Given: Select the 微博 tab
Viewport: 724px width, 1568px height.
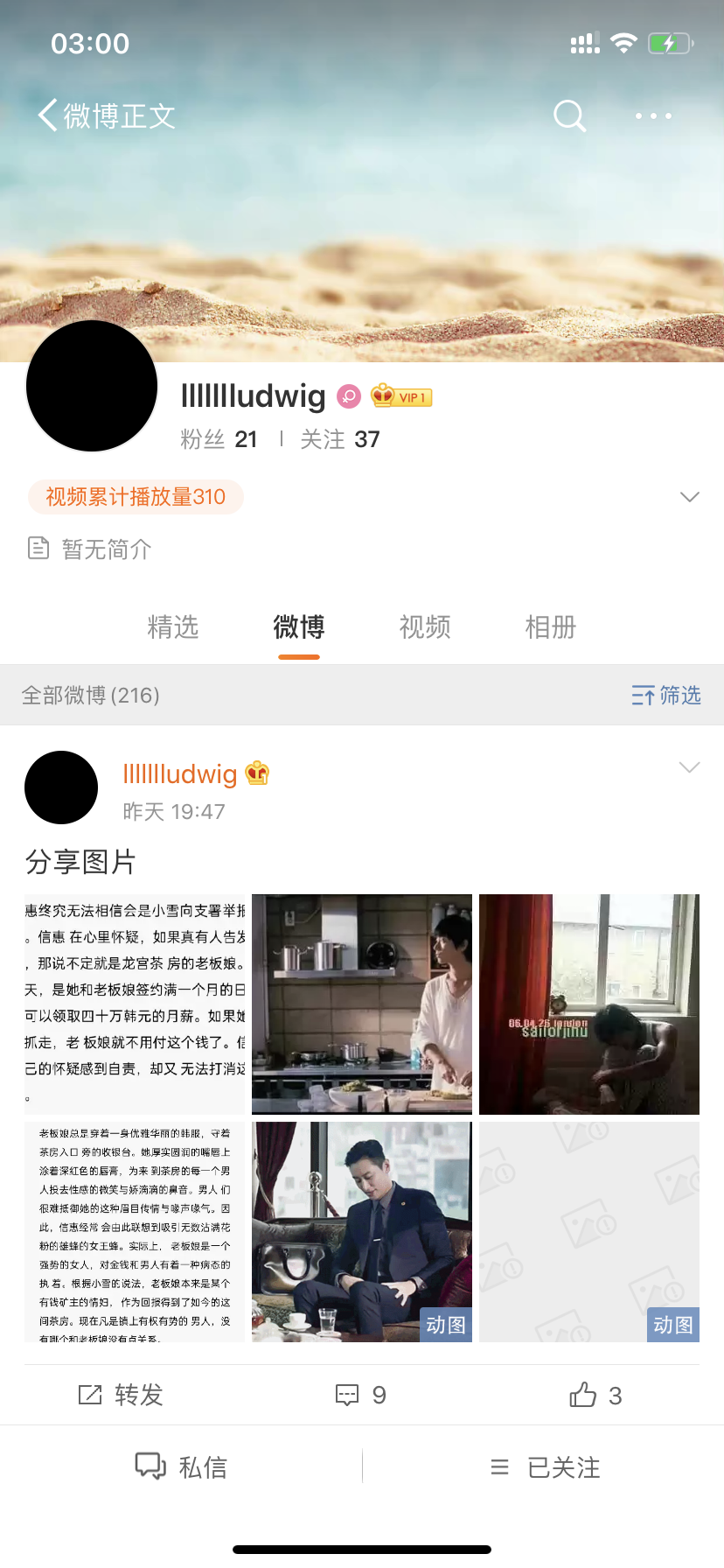Looking at the screenshot, I should (299, 627).
